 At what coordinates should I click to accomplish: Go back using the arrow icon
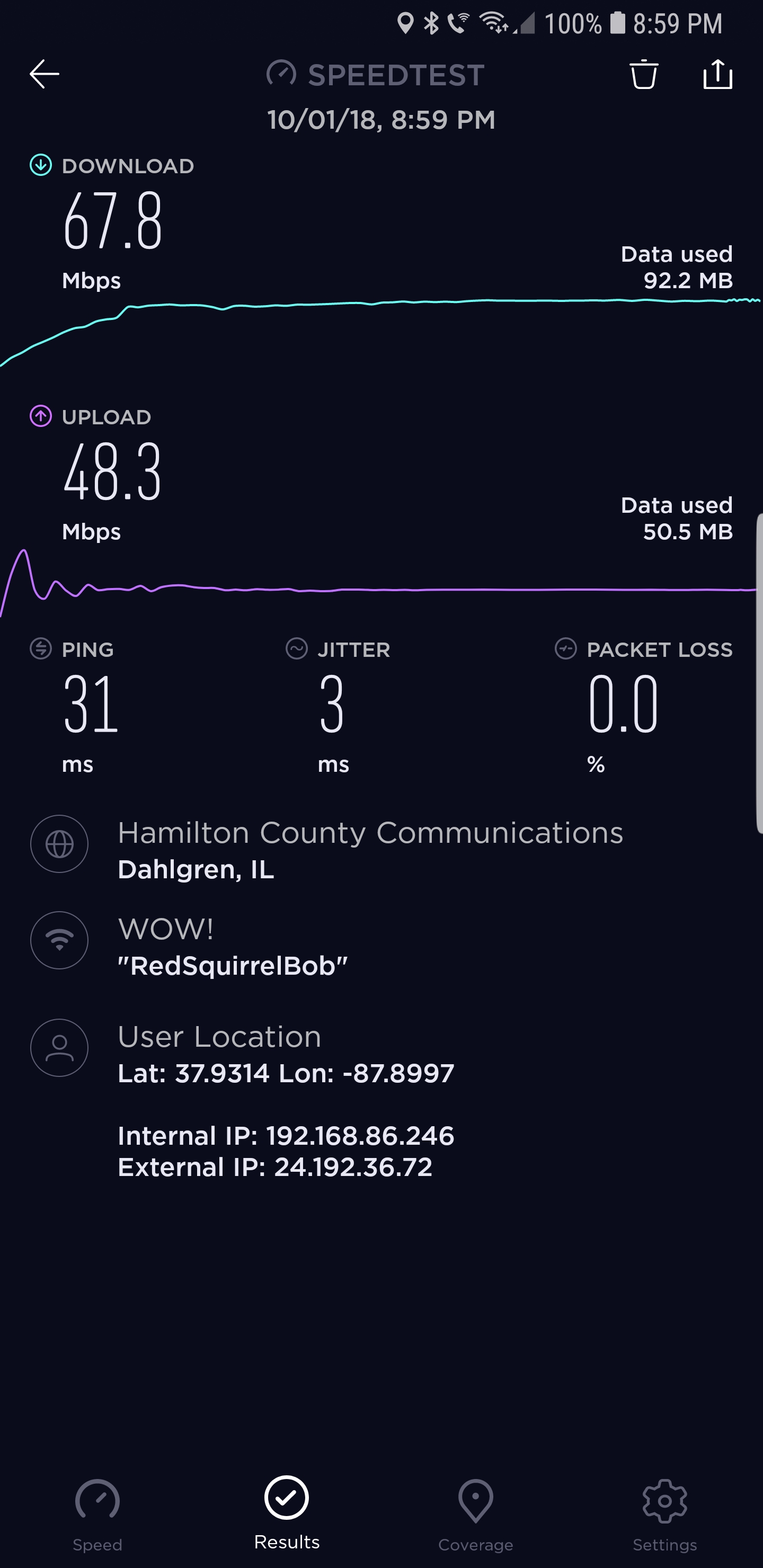(45, 74)
